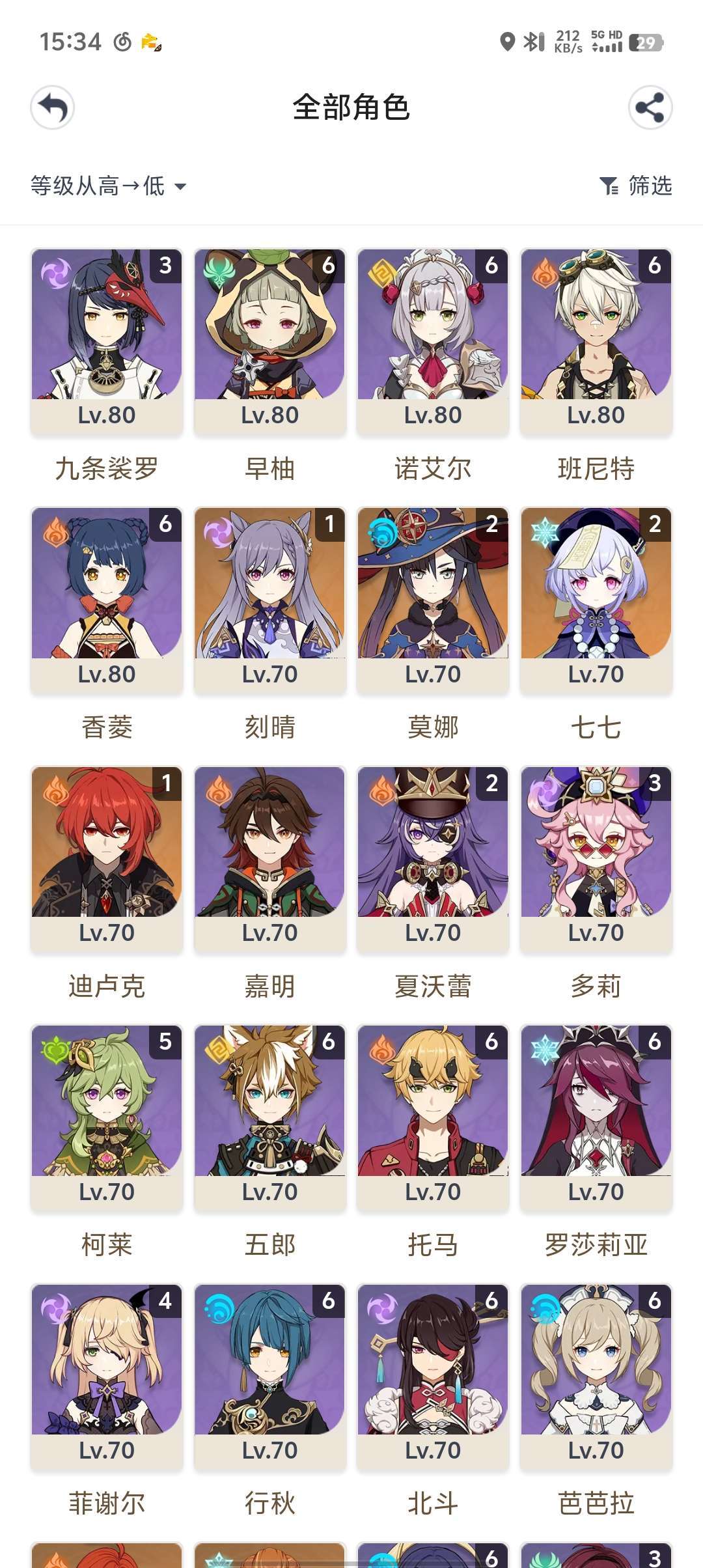Share the character list
Viewport: 703px width, 1568px height.
(650, 107)
